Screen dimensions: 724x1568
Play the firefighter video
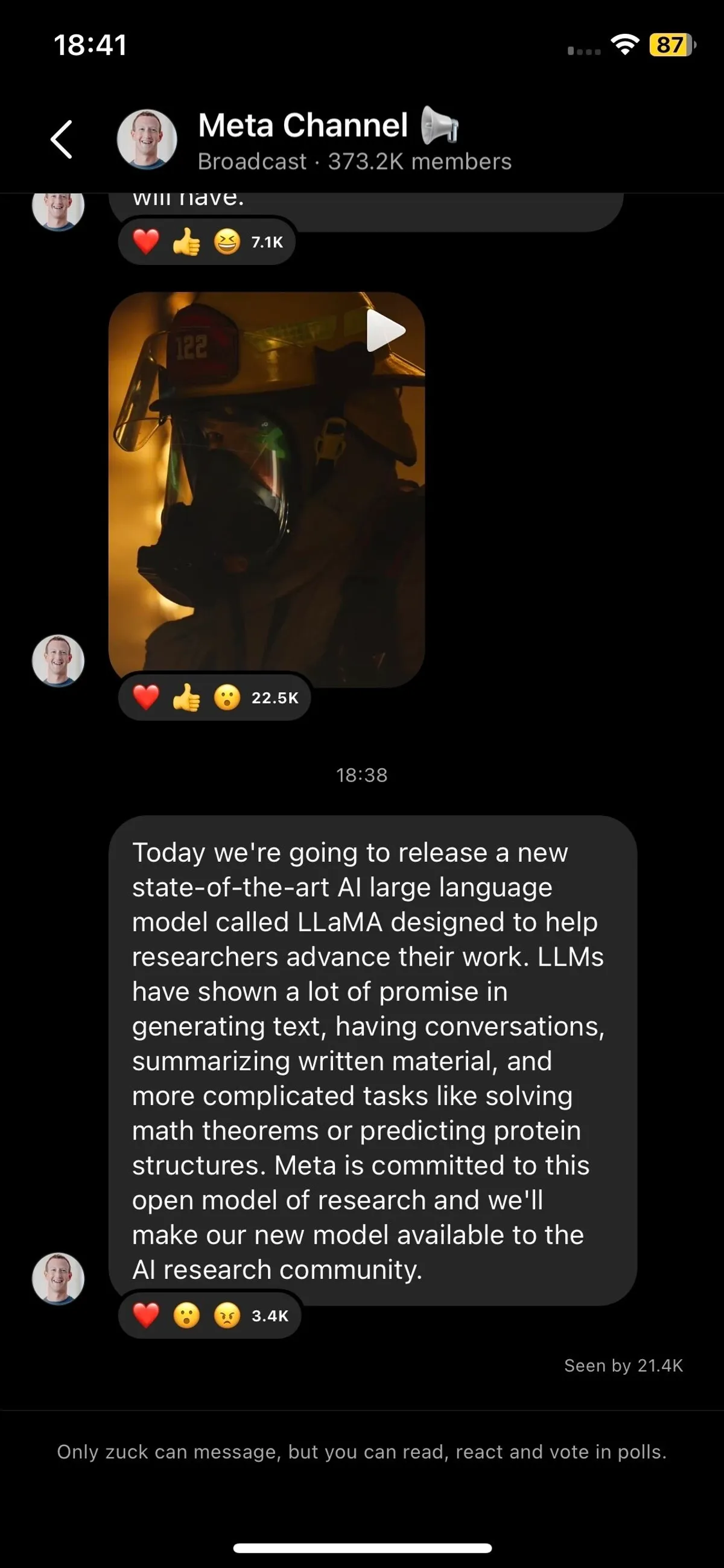[386, 332]
